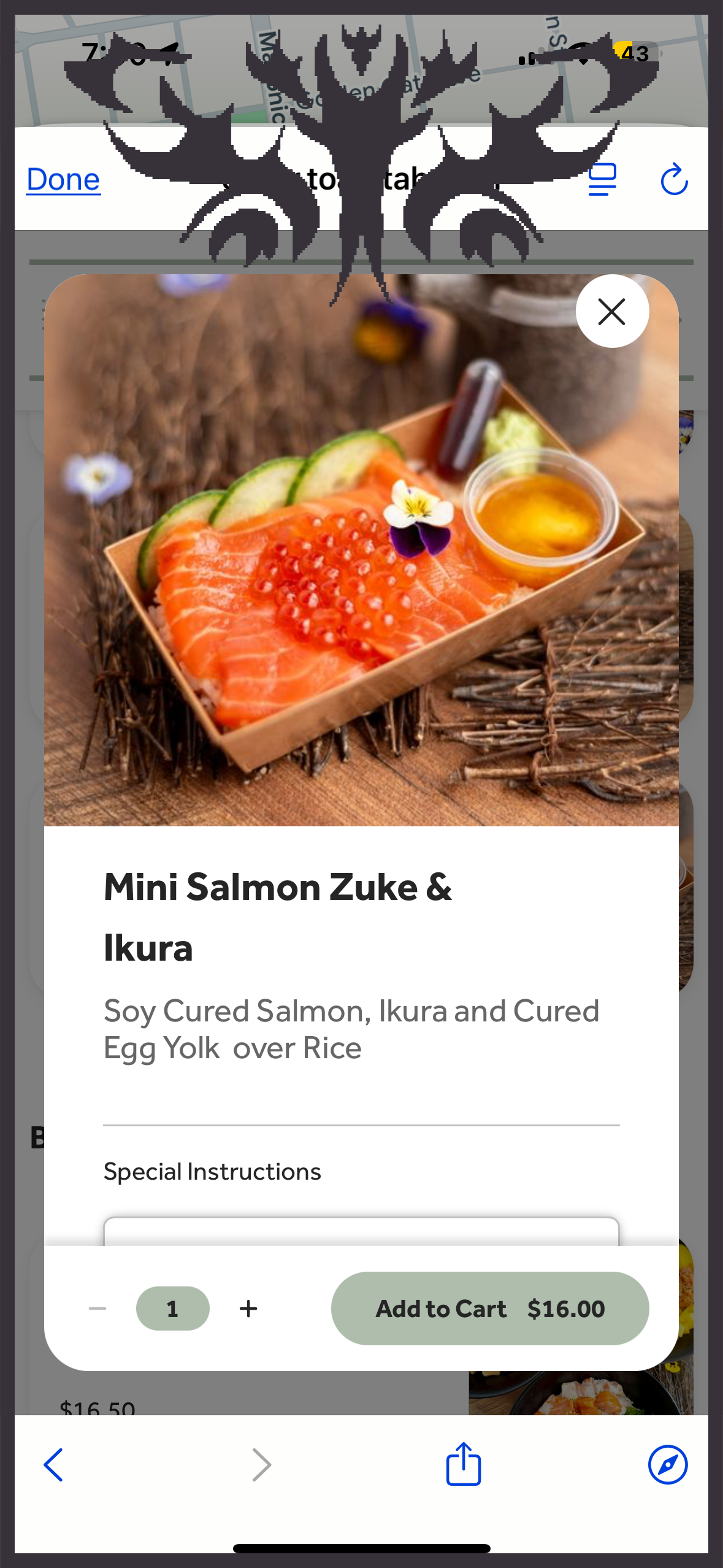723x1568 pixels.
Task: Go back to the previous page
Action: 54,1464
